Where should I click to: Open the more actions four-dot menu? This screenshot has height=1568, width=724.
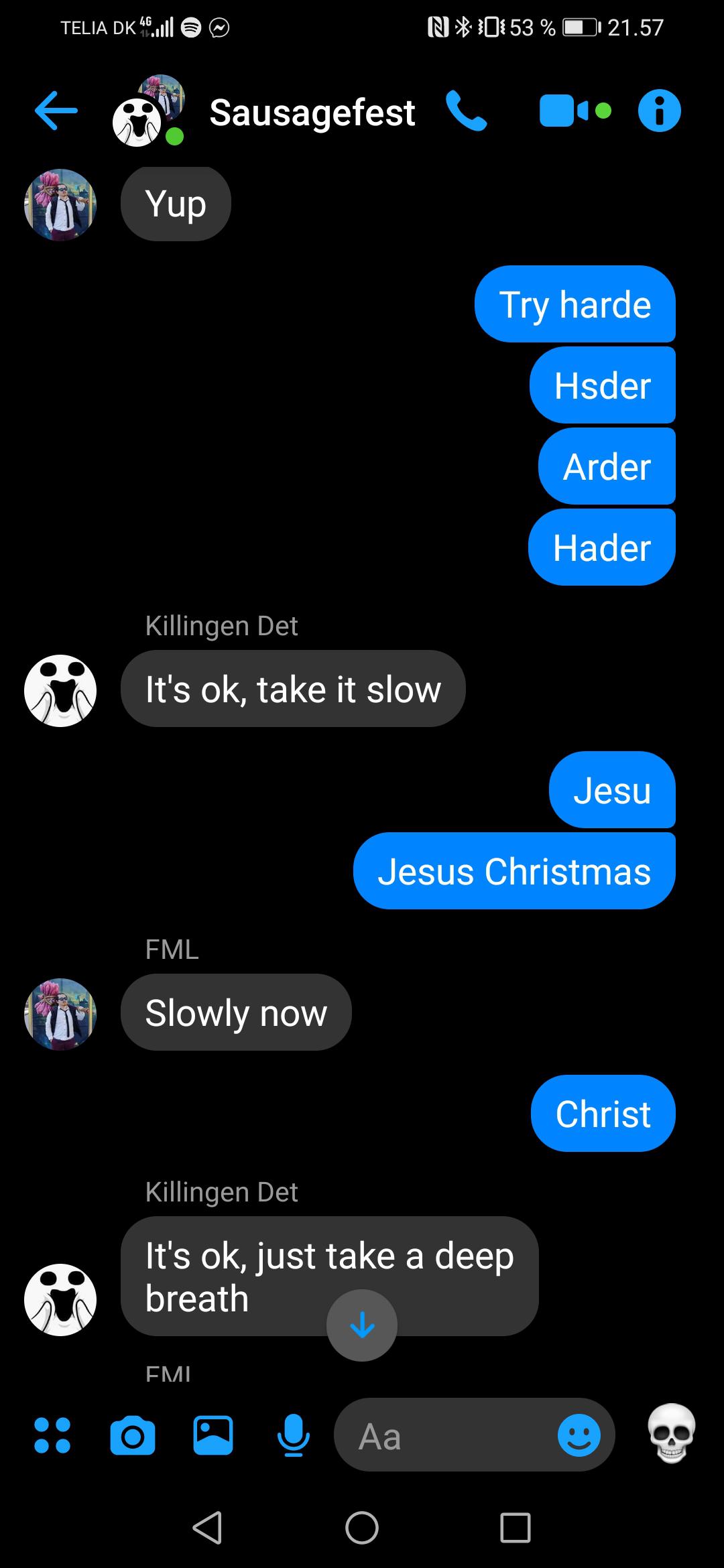52,1435
